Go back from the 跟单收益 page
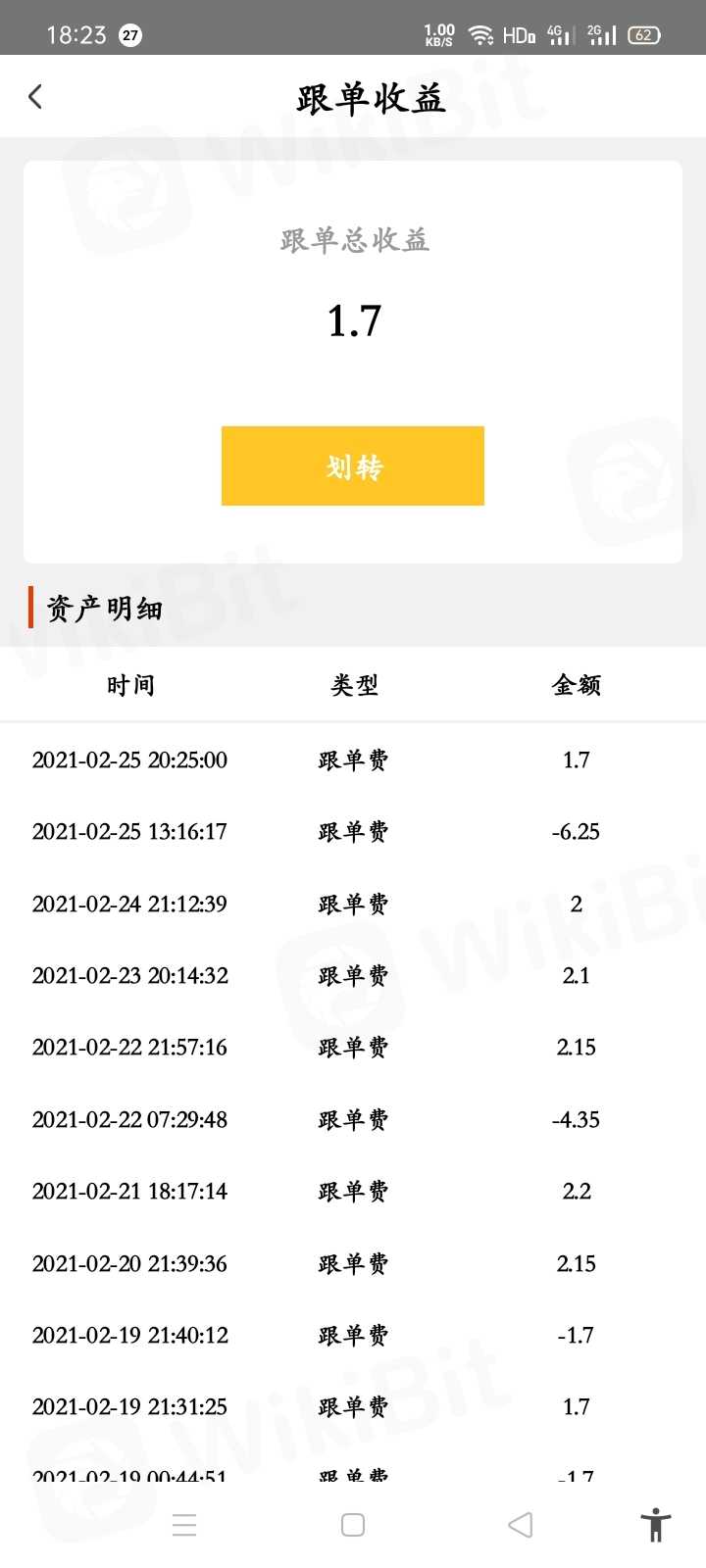706x1568 pixels. tap(36, 97)
